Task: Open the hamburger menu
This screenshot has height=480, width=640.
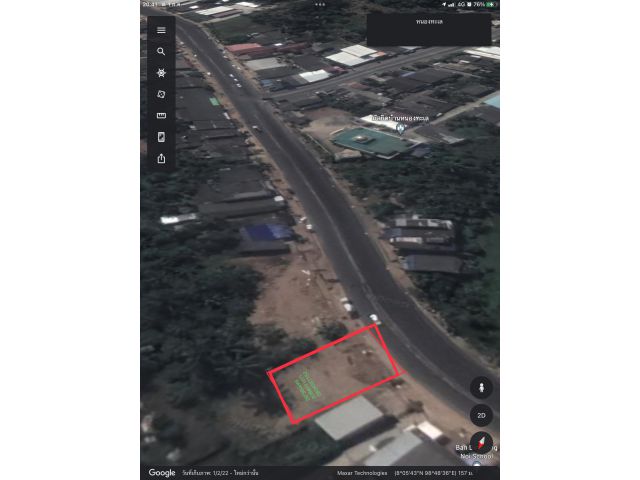Action: pyautogui.click(x=161, y=30)
